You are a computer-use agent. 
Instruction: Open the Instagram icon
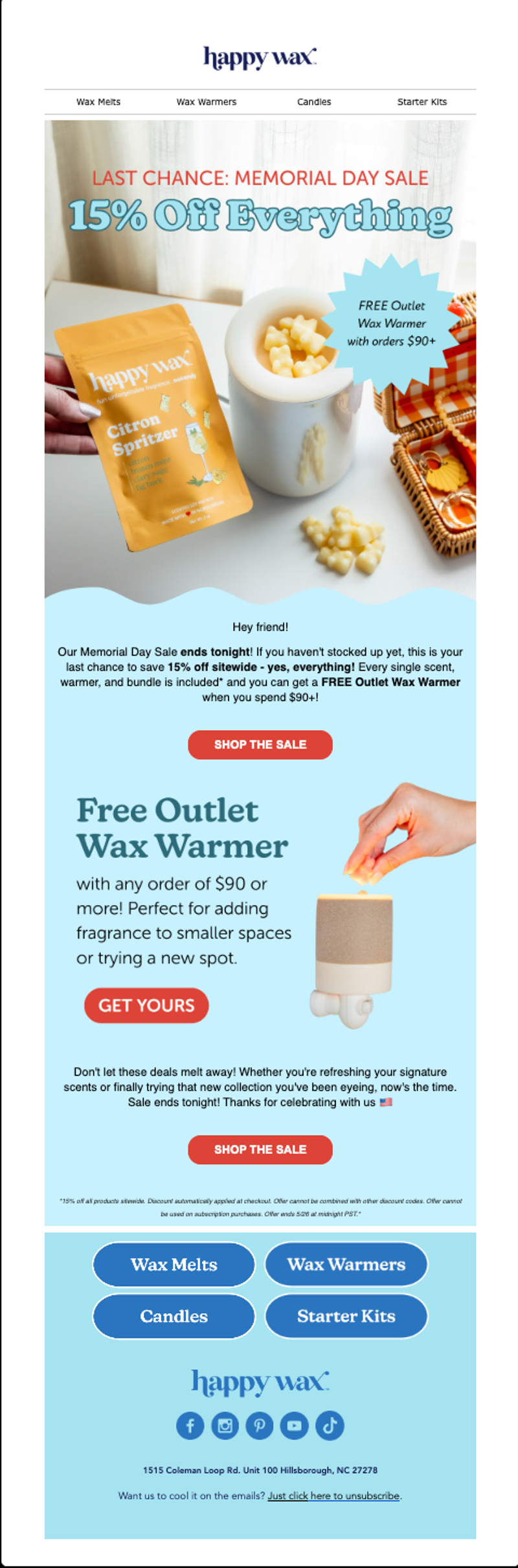(225, 1425)
